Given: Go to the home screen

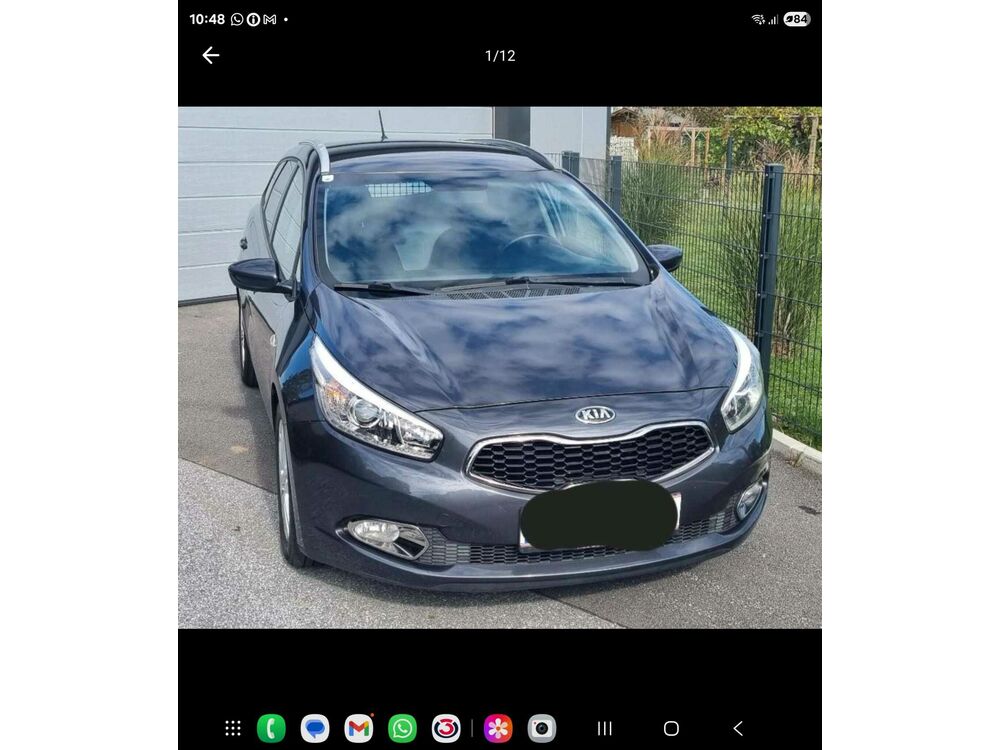Looking at the screenshot, I should click(x=671, y=728).
